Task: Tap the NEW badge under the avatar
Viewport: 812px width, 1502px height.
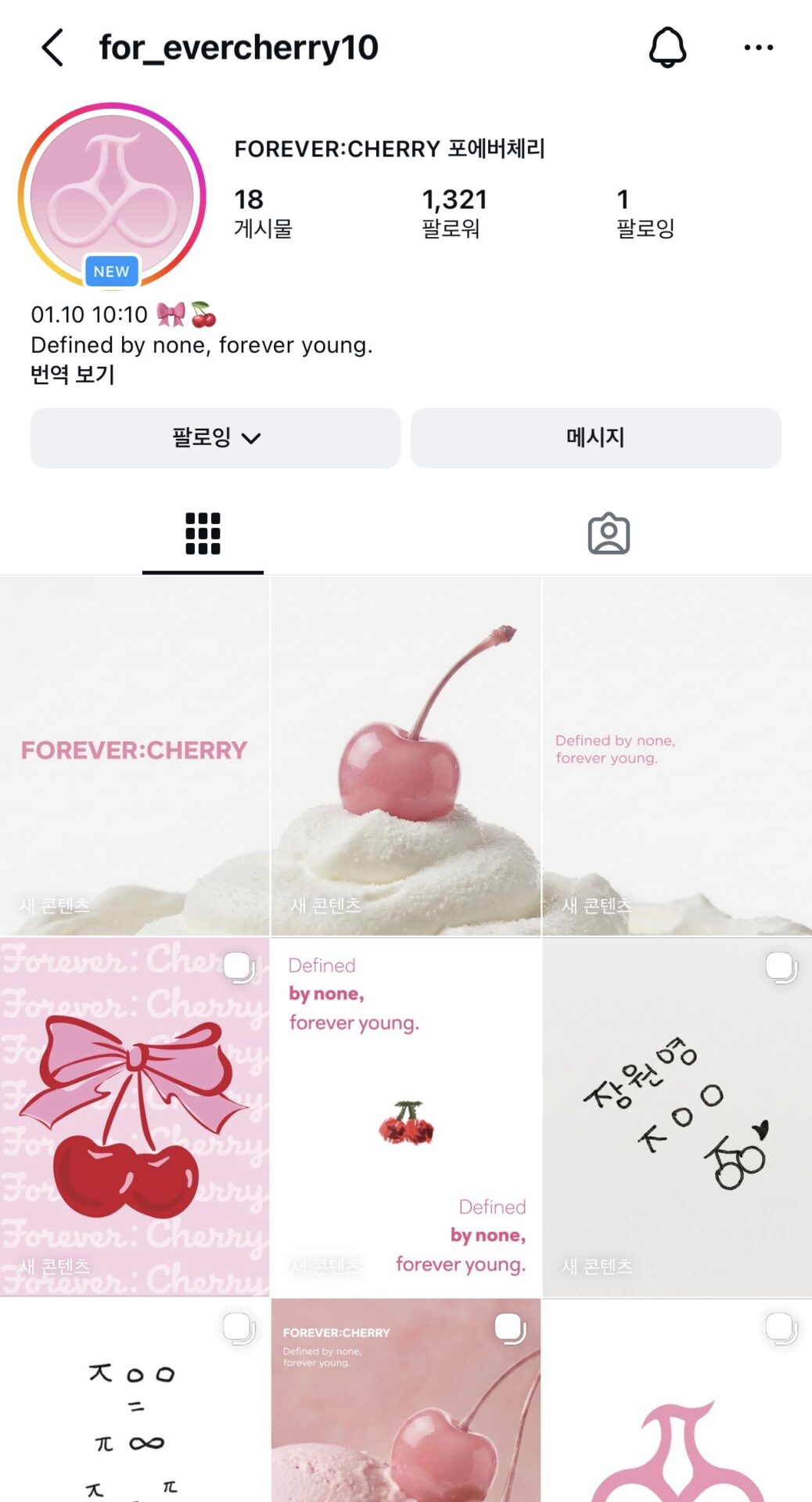Action: [112, 271]
